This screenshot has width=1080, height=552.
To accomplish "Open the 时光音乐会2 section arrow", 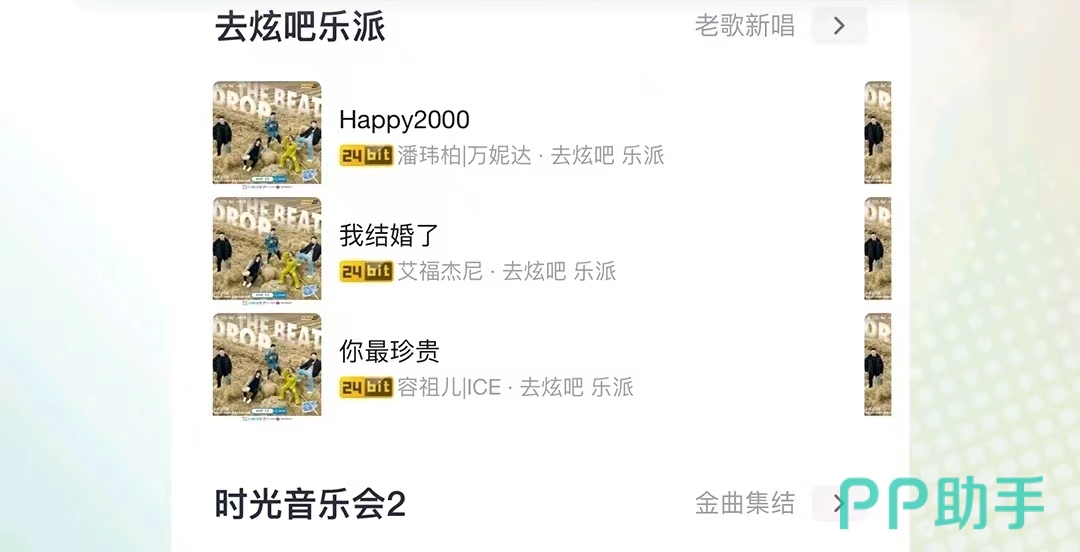I will pyautogui.click(x=830, y=504).
